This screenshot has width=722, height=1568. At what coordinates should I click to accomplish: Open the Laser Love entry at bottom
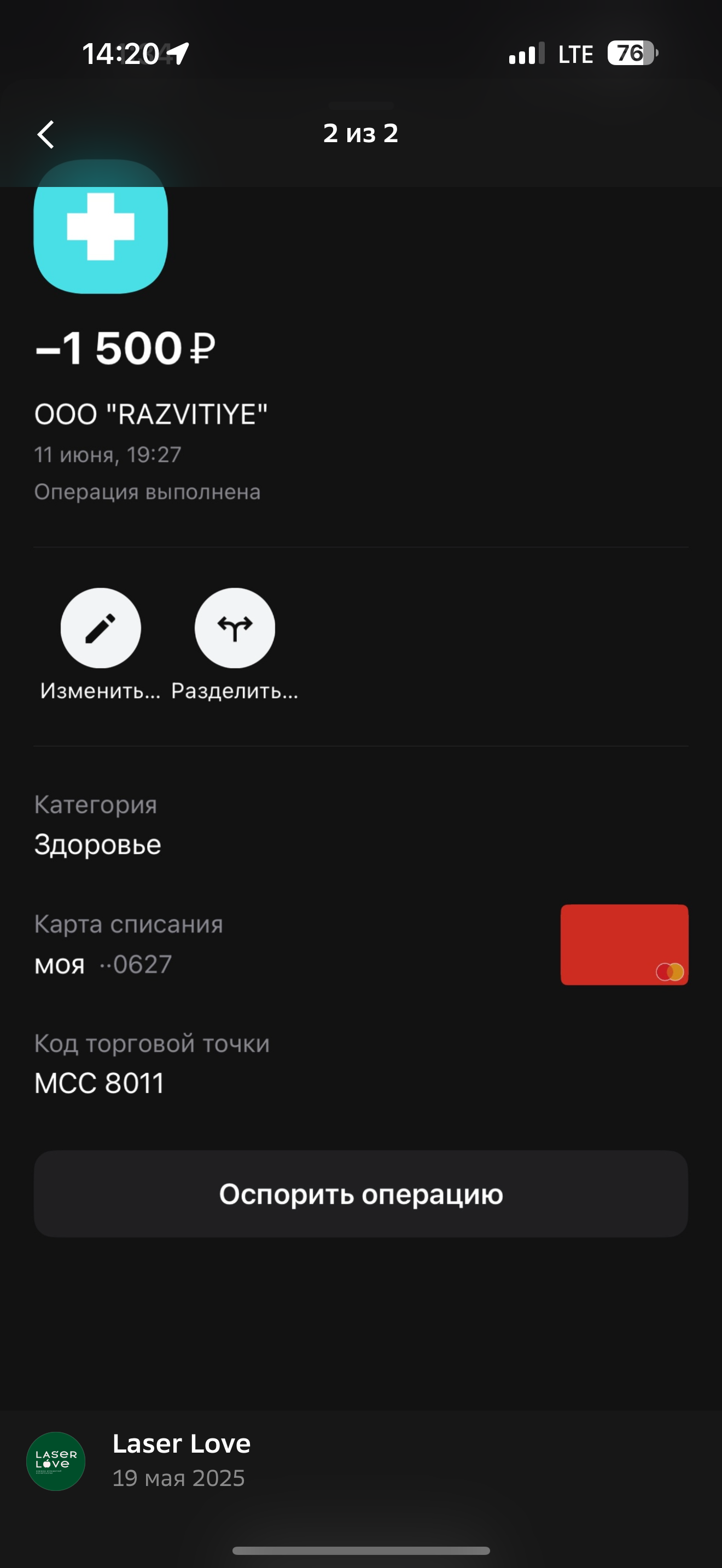pos(361,1461)
